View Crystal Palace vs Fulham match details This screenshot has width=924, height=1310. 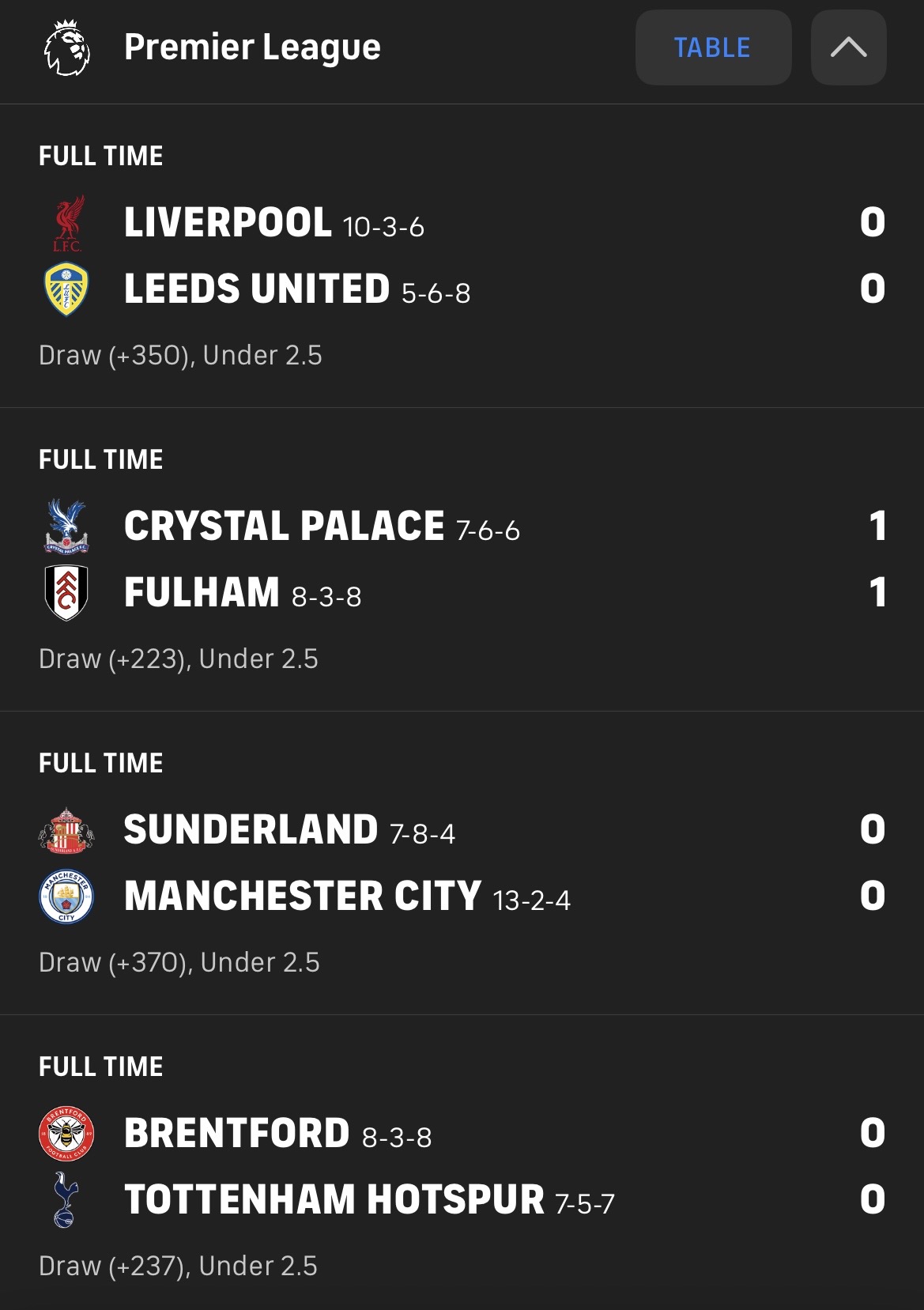coord(462,558)
